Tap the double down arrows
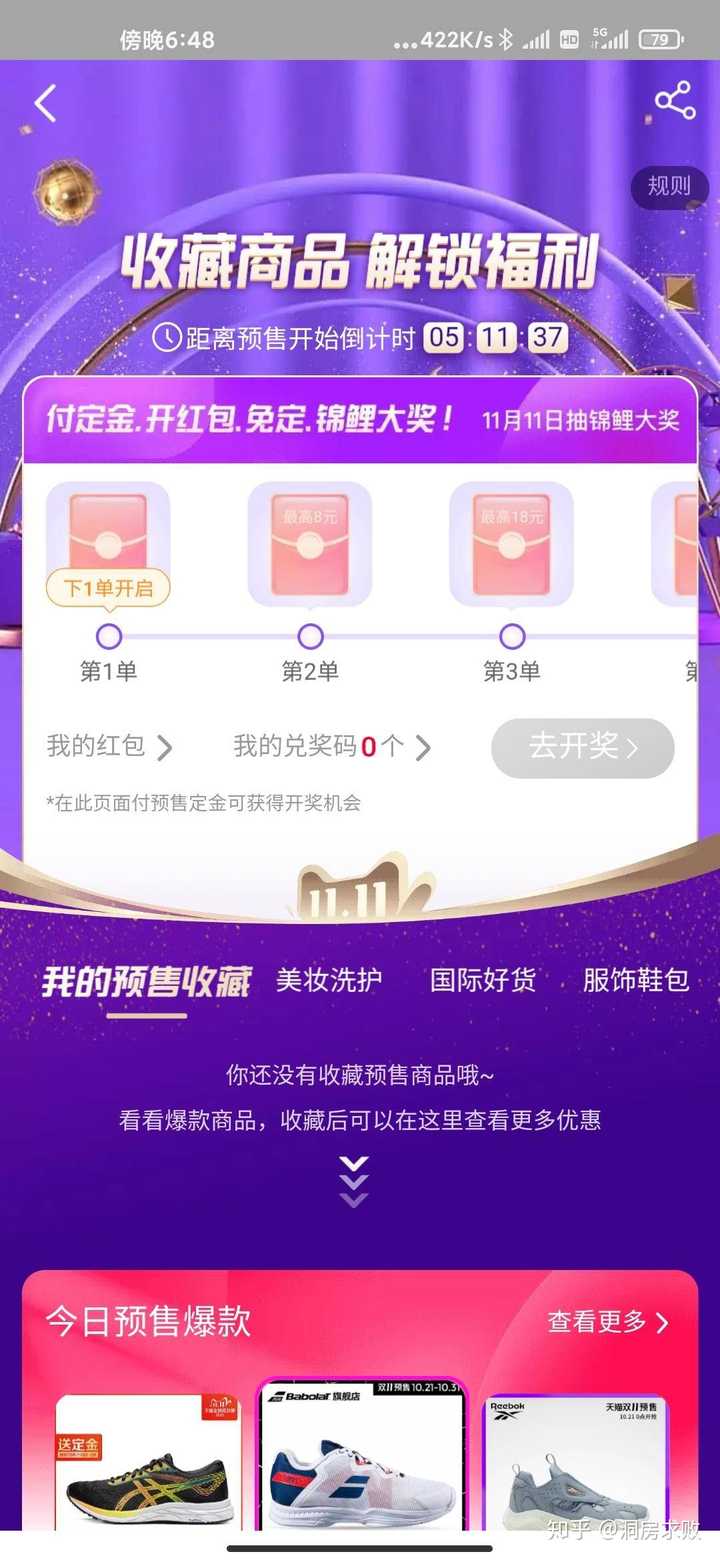This screenshot has height=1560, width=720. 354,1182
